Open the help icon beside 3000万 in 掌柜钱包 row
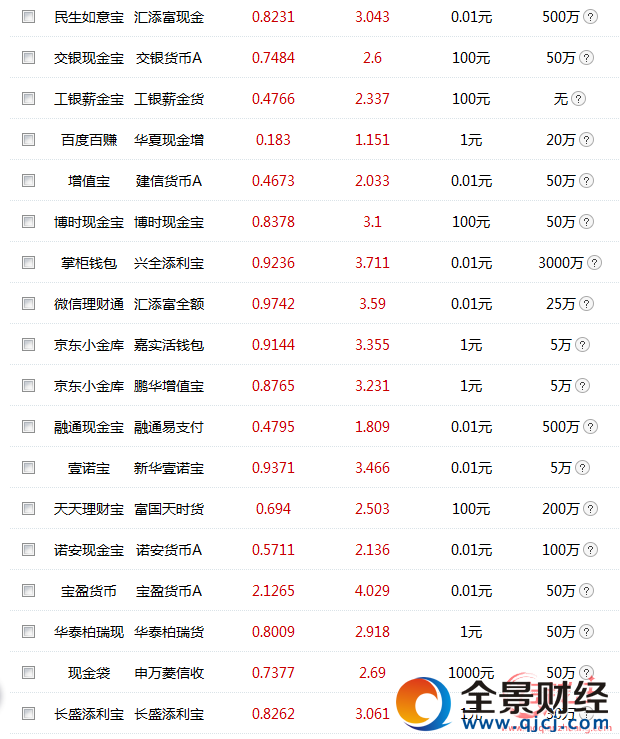 595,263
